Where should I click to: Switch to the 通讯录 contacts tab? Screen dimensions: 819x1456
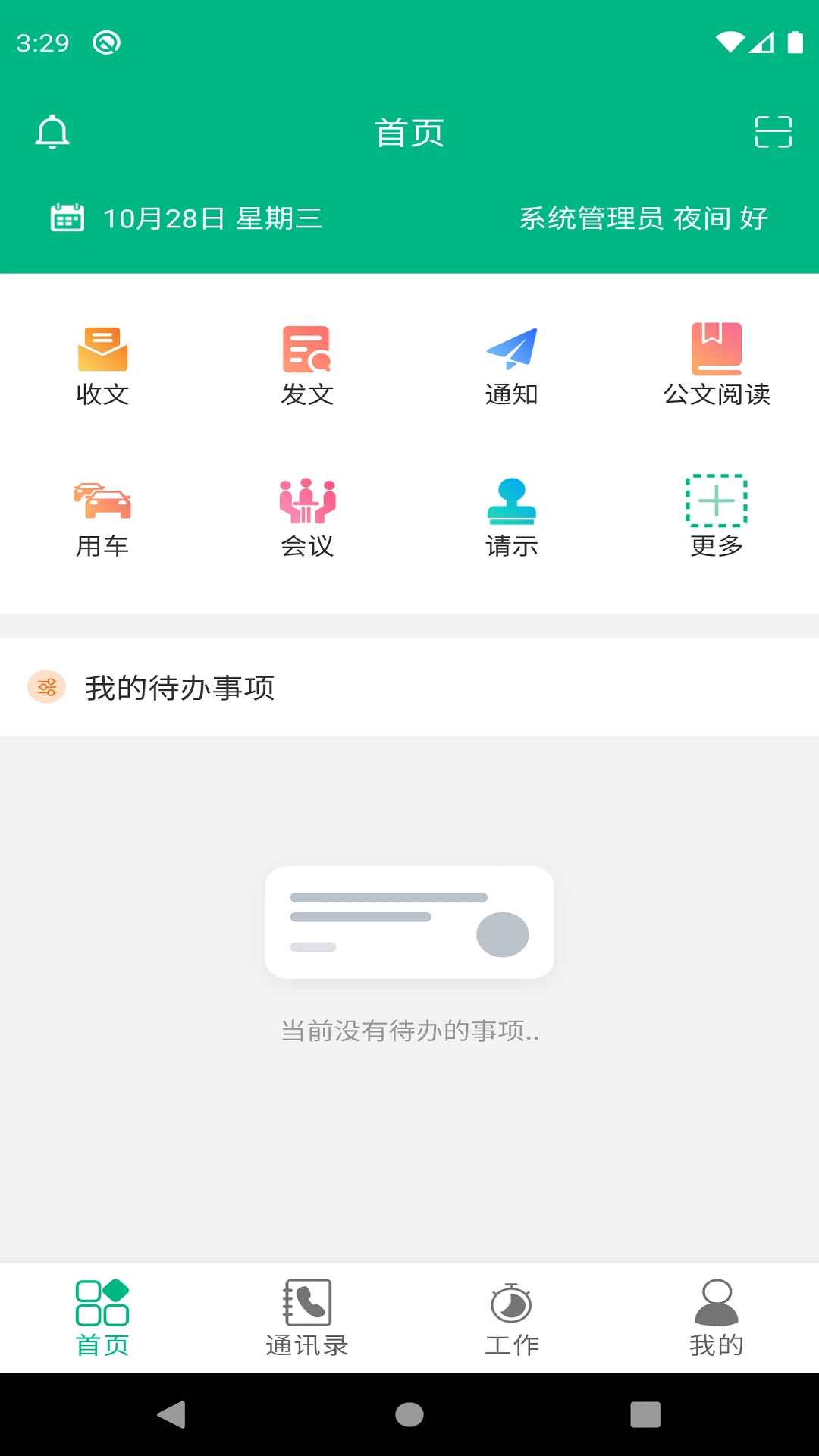point(306,1317)
